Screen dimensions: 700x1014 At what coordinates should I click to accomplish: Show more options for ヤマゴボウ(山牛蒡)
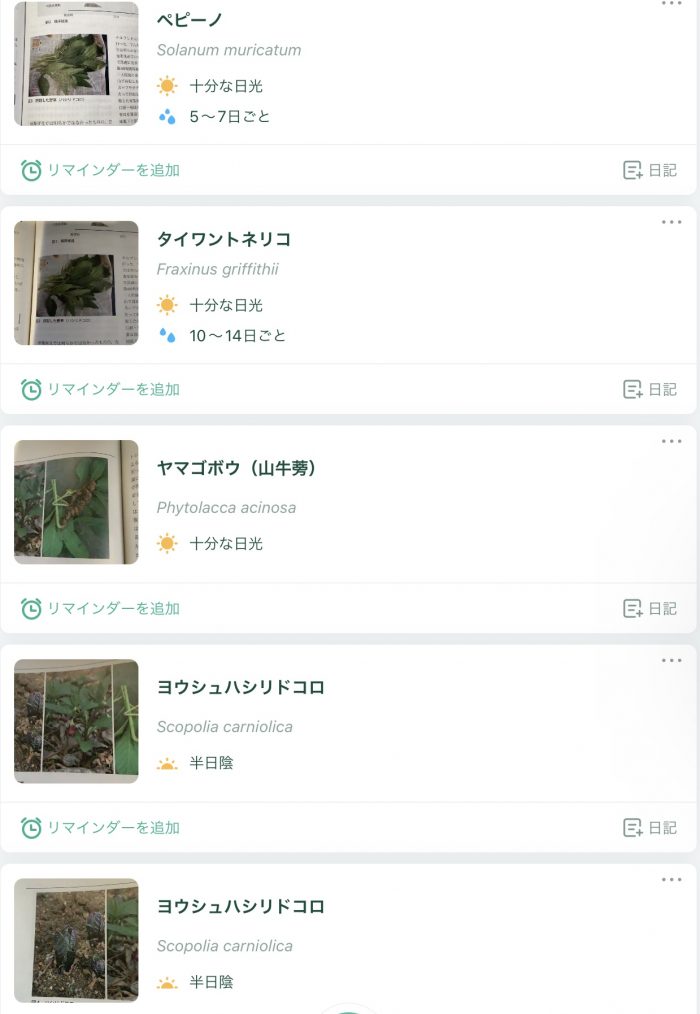(671, 441)
